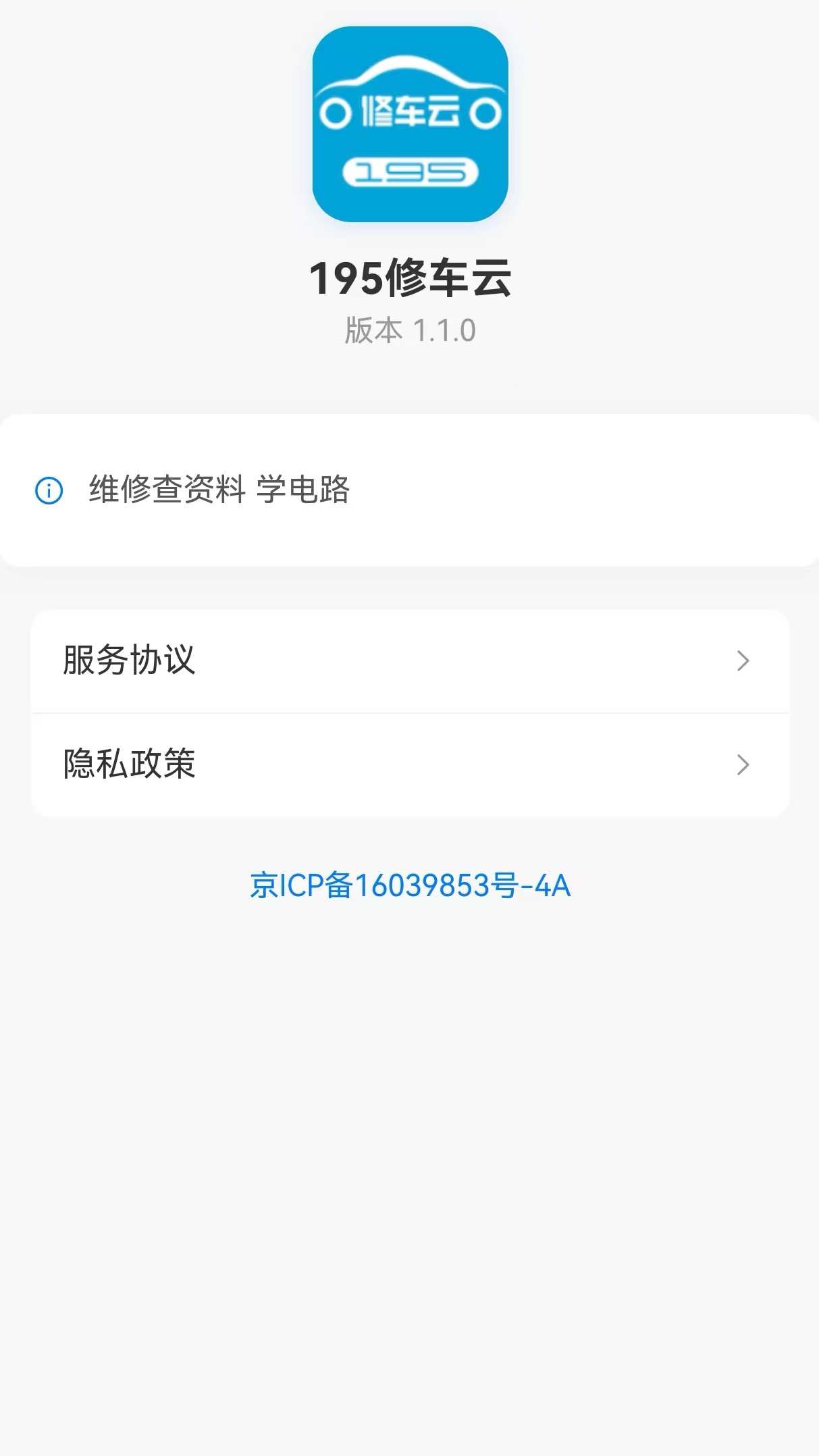Open the 隐私政策 privacy policy entry
This screenshot has width=819, height=1456.
[130, 764]
